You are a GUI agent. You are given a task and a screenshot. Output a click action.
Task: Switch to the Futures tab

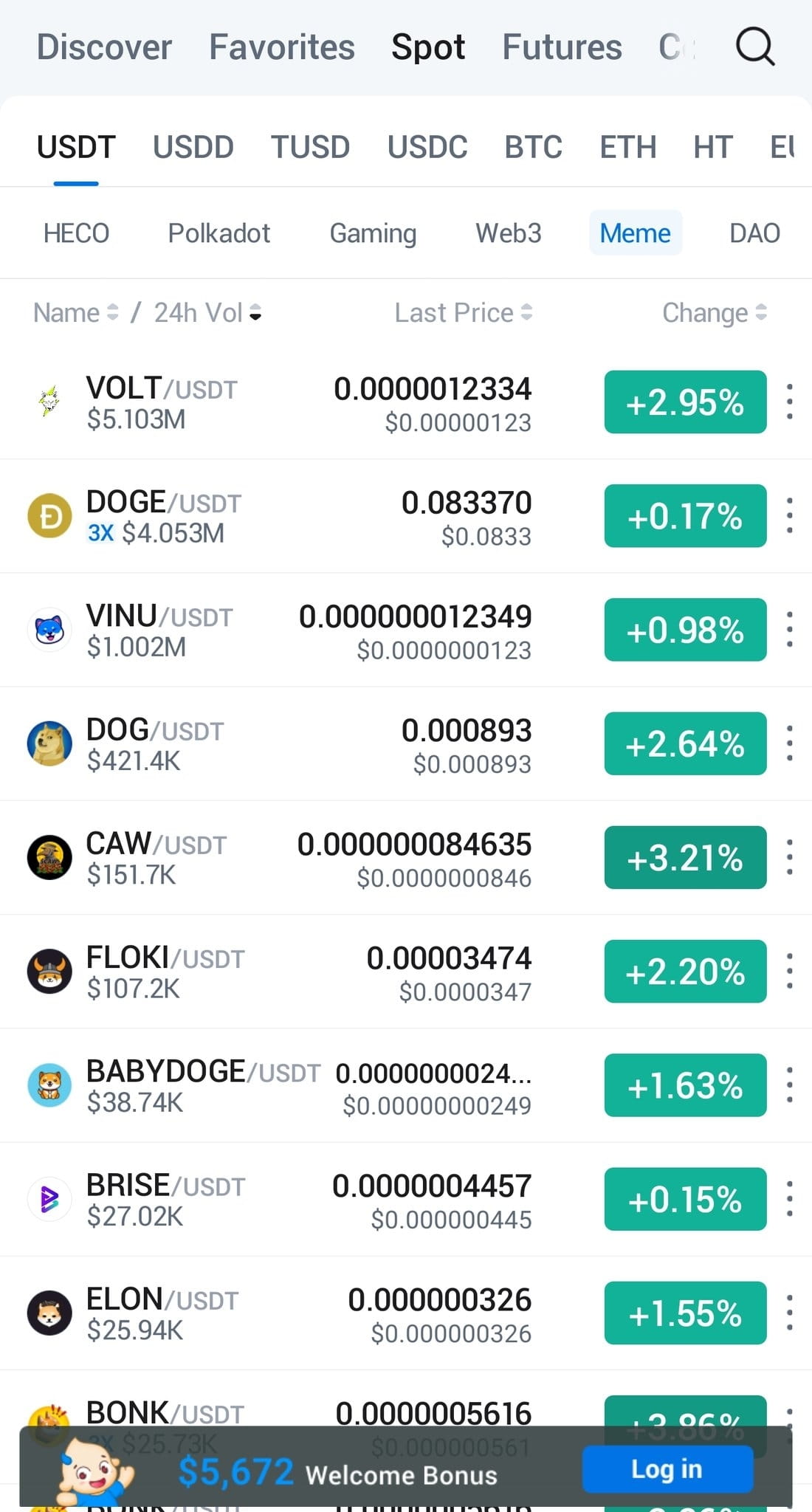pyautogui.click(x=562, y=47)
